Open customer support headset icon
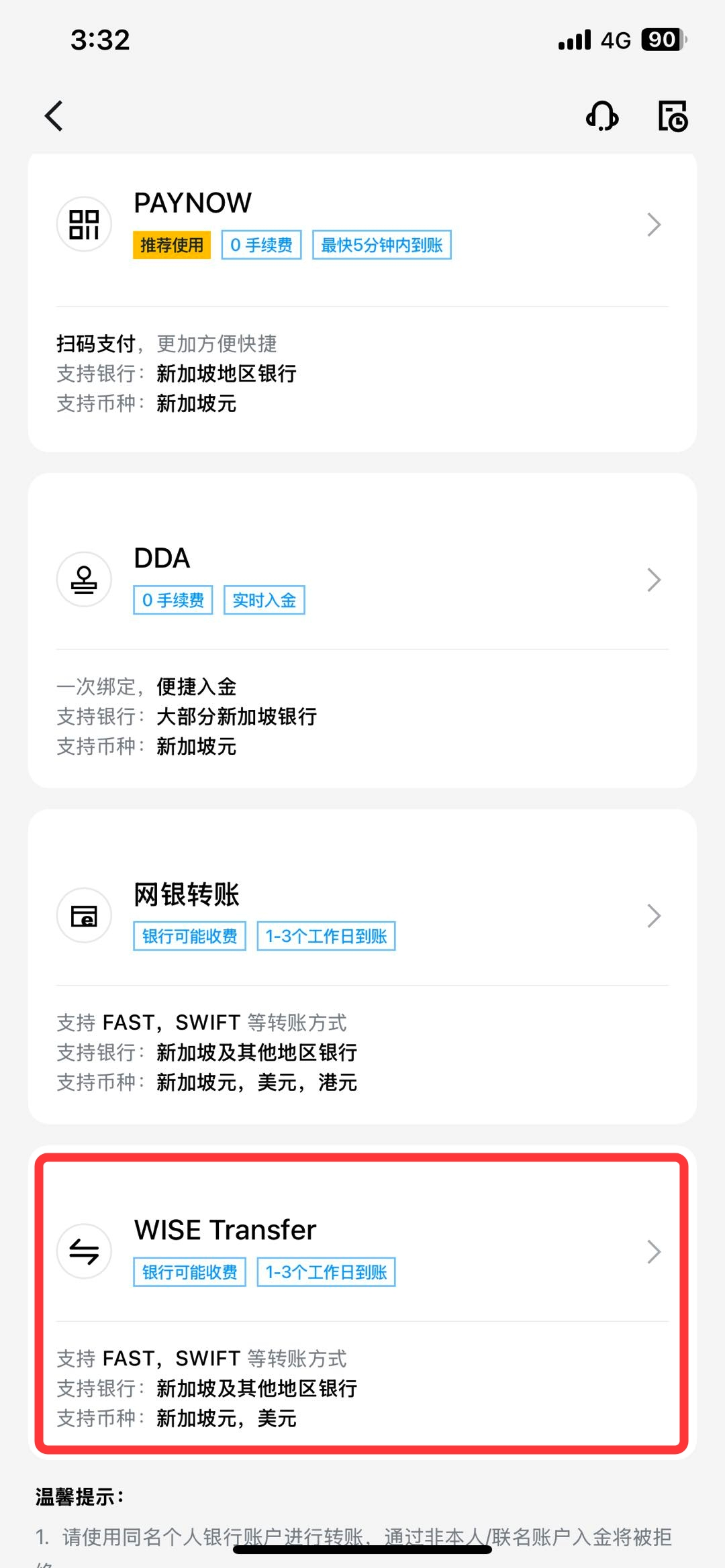This screenshot has width=725, height=1568. click(x=602, y=116)
